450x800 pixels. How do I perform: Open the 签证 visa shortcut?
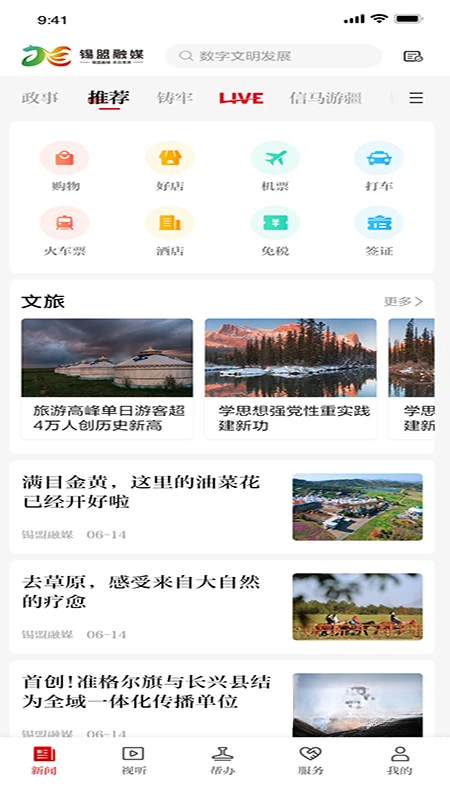379,232
